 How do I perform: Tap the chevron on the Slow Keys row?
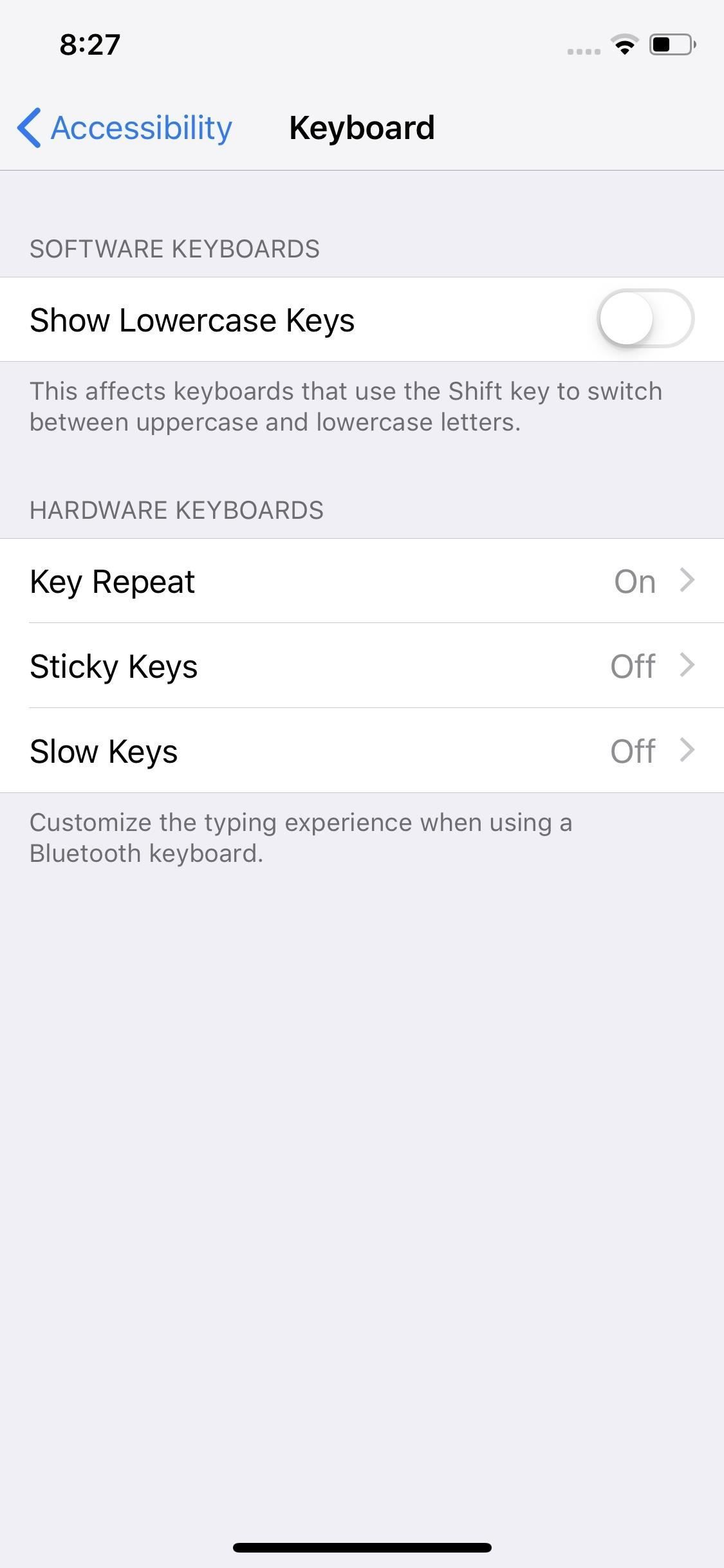(x=688, y=751)
